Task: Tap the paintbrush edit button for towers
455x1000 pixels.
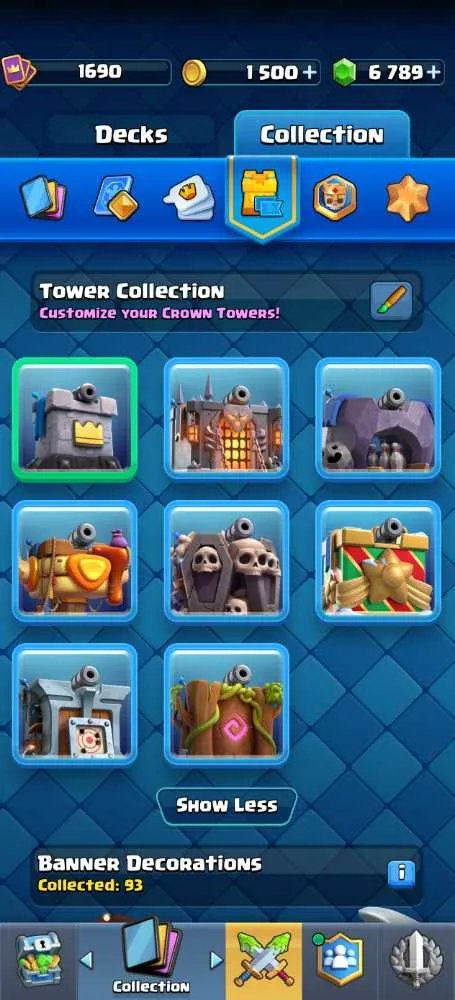Action: (x=391, y=301)
